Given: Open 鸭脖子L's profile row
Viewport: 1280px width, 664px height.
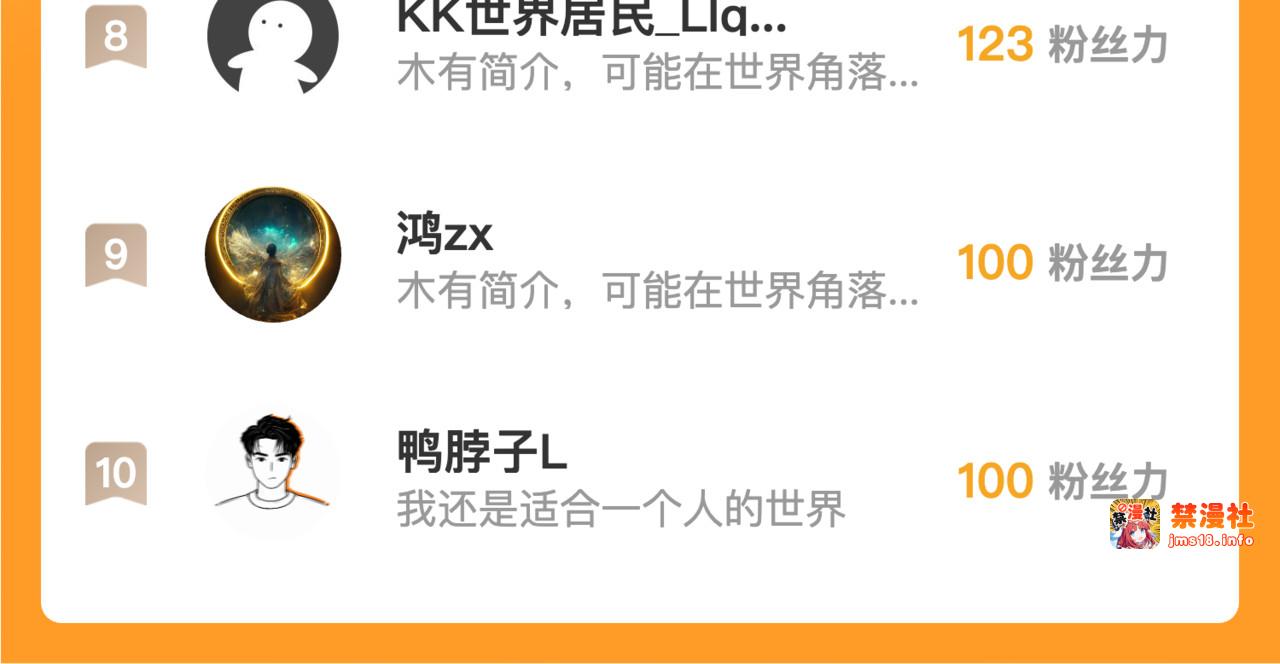Looking at the screenshot, I should point(640,475).
